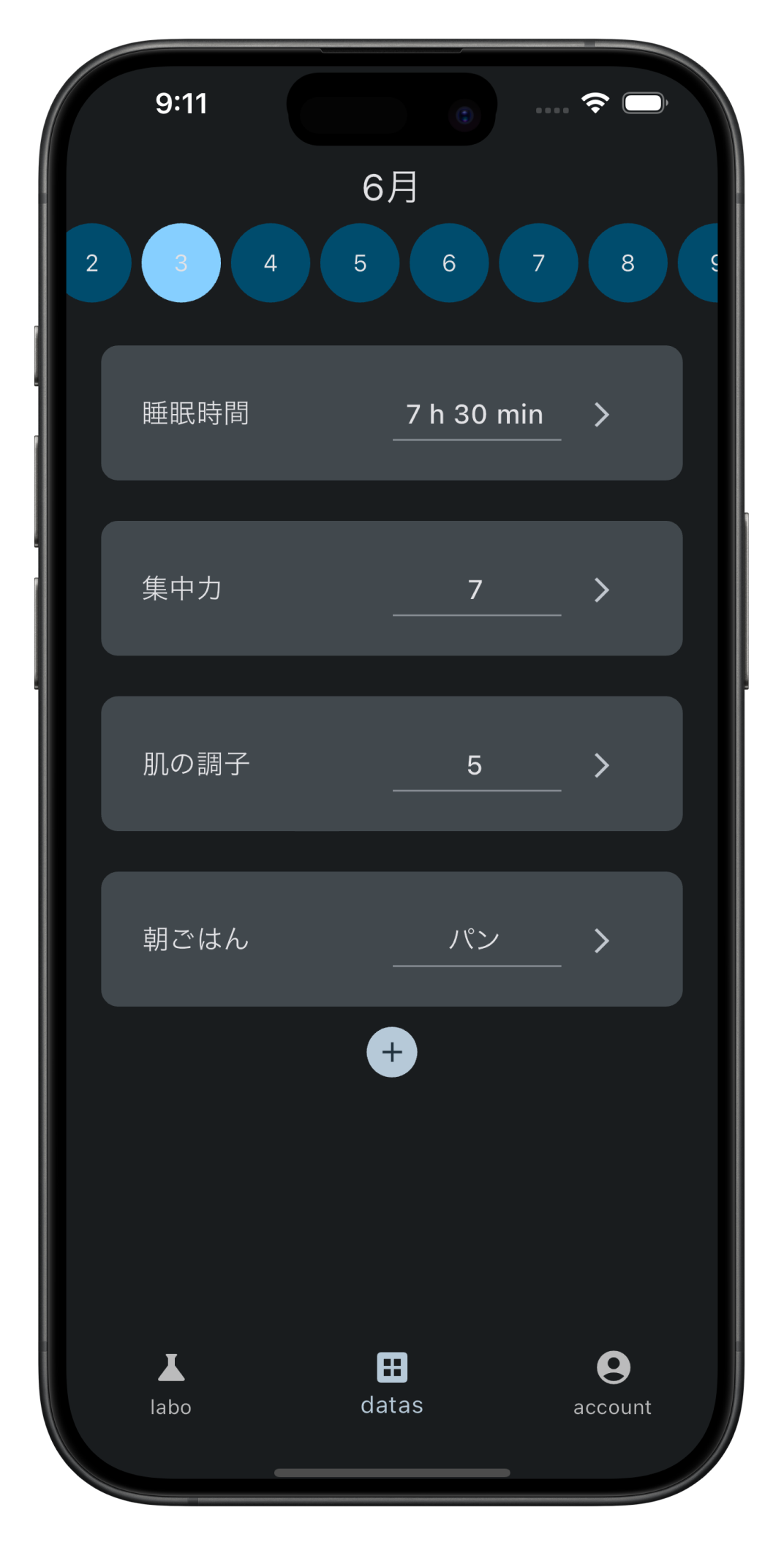This screenshot has width=784, height=1545.
Task: Edit the 肌の調子 value field
Action: 476,765
